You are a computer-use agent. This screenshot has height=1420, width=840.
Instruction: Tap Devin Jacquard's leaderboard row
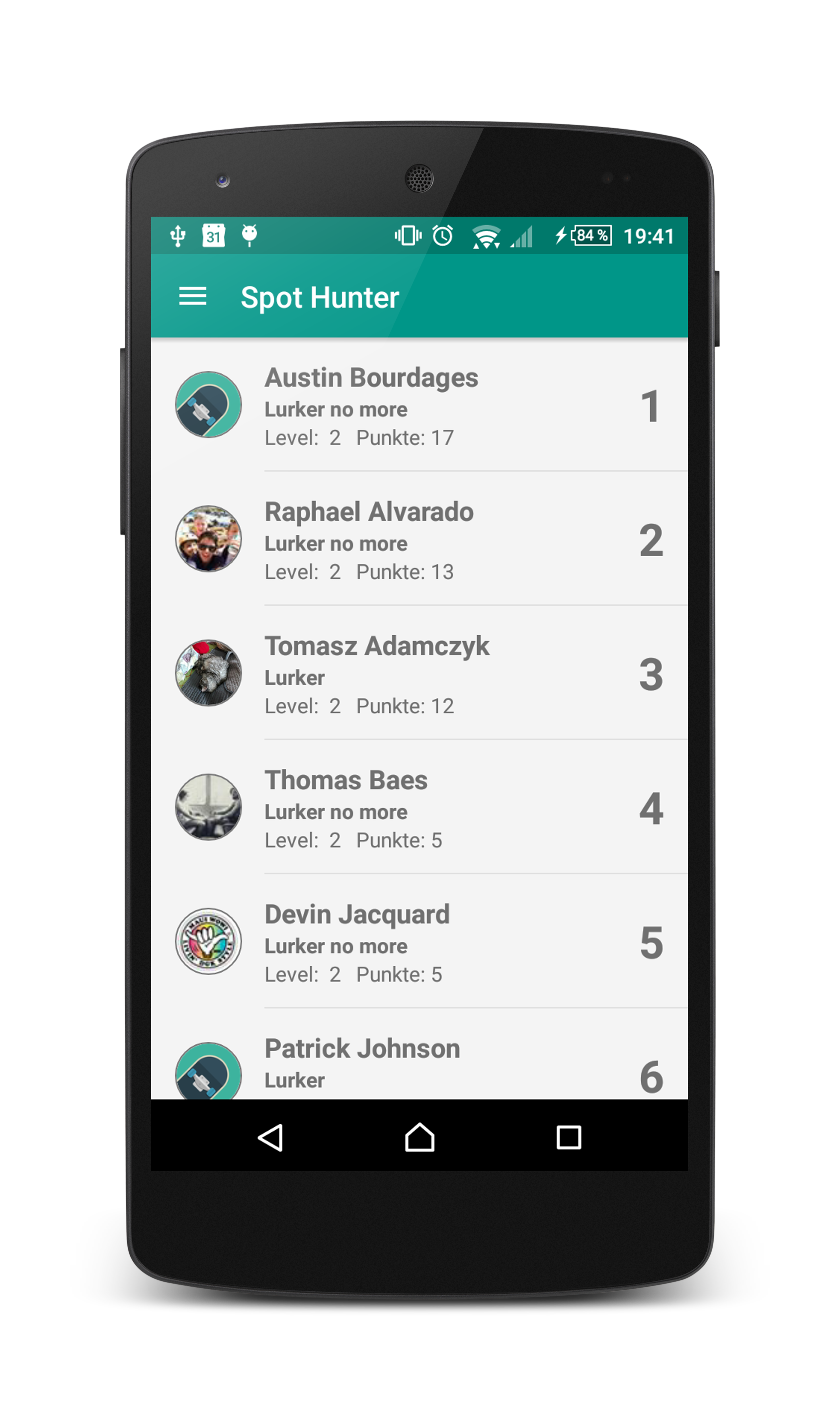pos(419,942)
